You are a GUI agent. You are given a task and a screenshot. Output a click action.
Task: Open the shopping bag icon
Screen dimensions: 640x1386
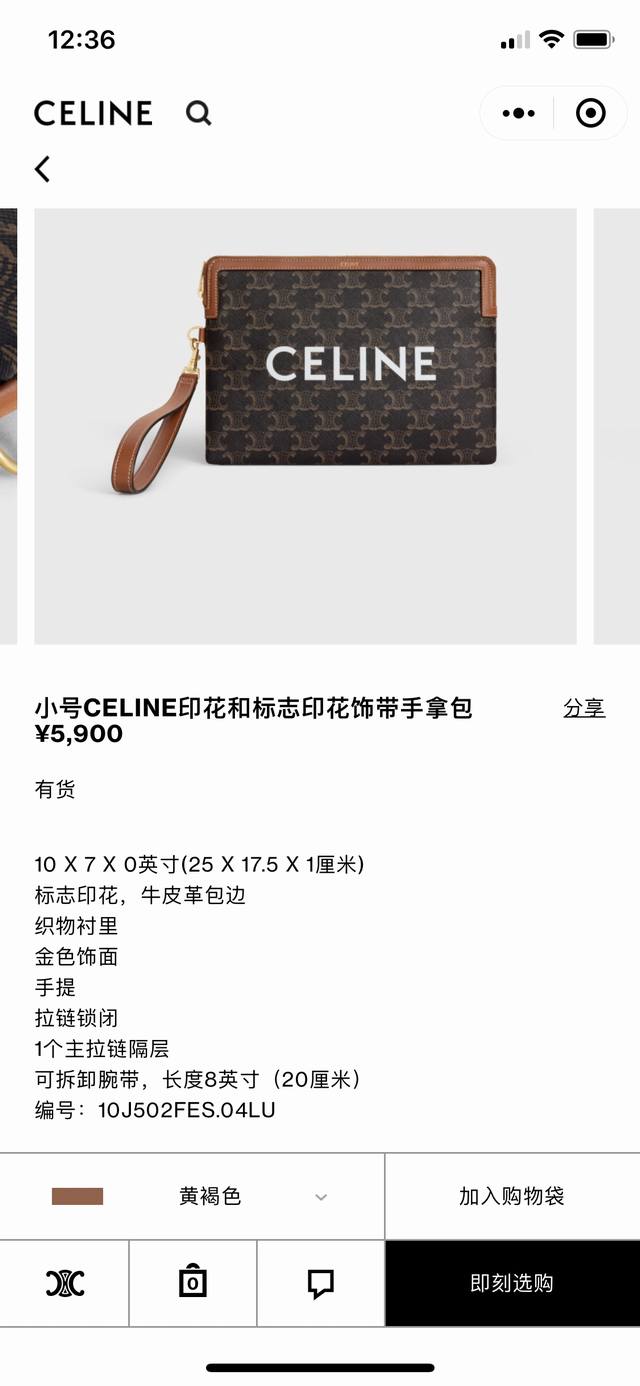tap(192, 1283)
